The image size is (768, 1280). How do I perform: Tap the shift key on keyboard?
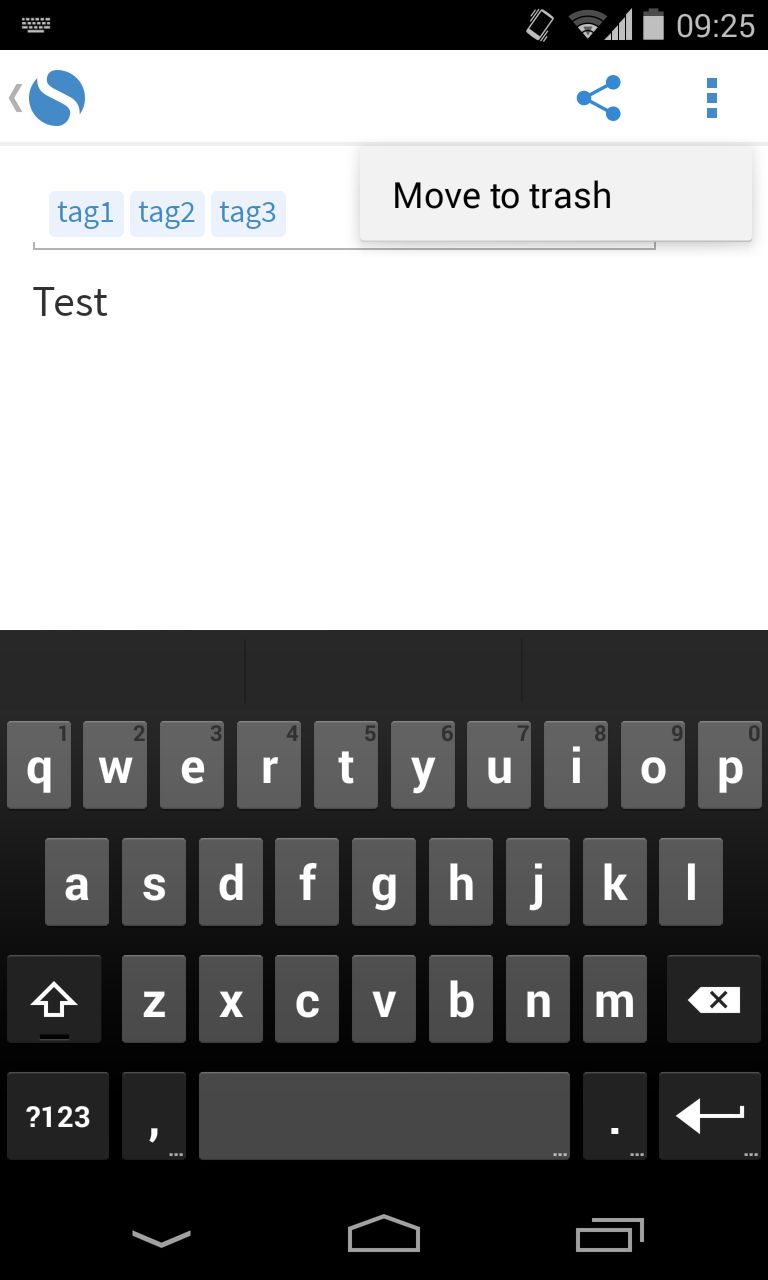(x=54, y=999)
